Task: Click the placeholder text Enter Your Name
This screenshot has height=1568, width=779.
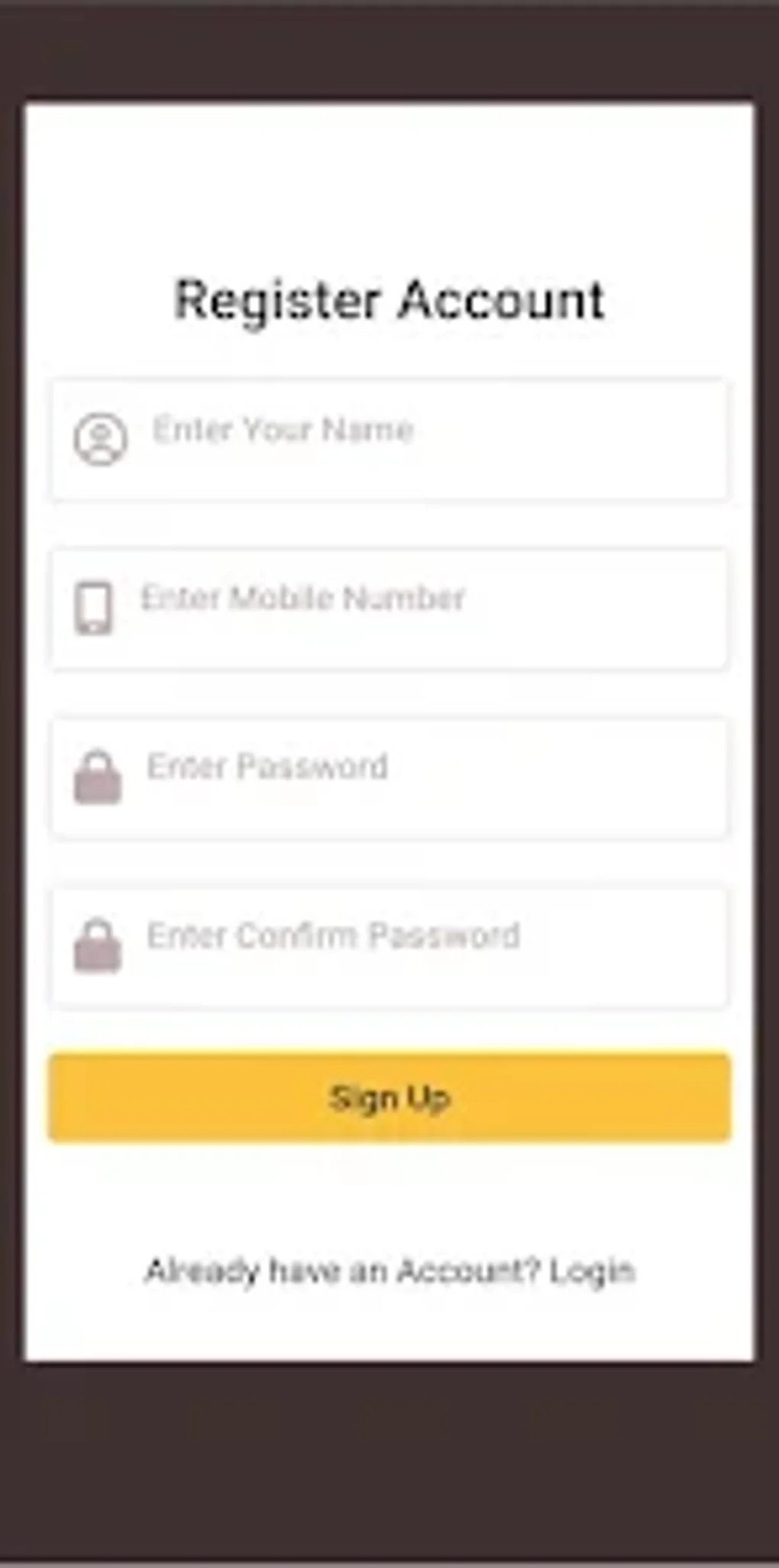Action: point(283,430)
